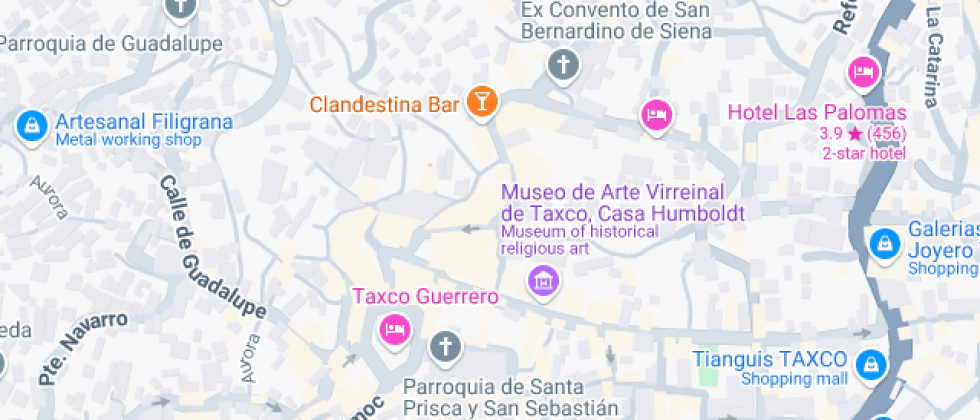Tap the Ex Convento de San Bernardino church pin
The width and height of the screenshot is (980, 420).
563,66
